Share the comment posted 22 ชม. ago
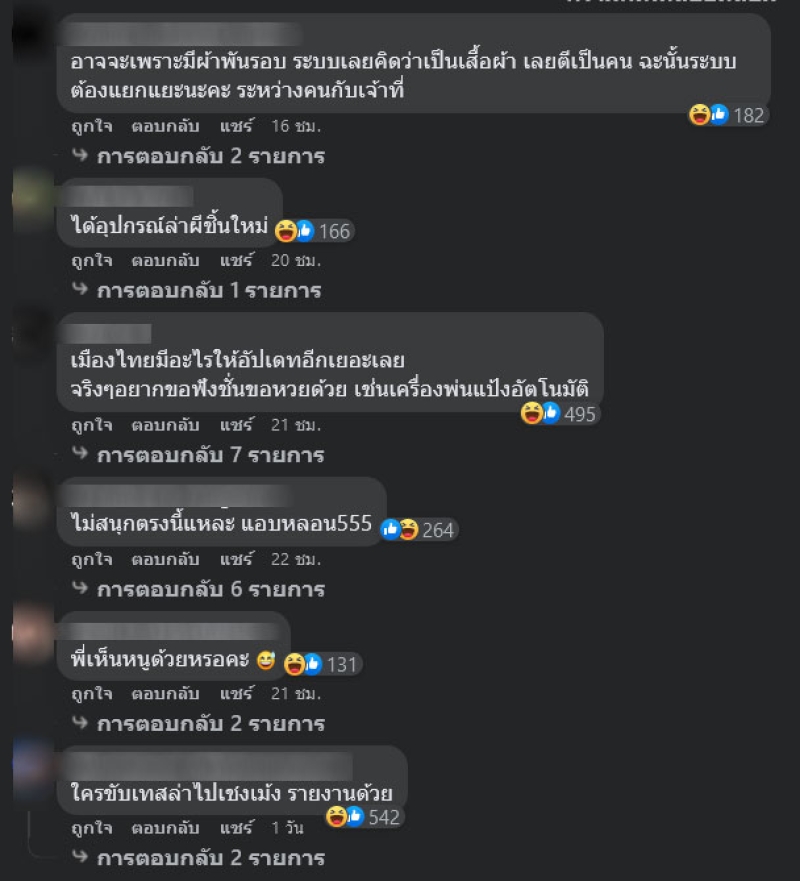Viewport: 800px width, 881px height. click(237, 559)
